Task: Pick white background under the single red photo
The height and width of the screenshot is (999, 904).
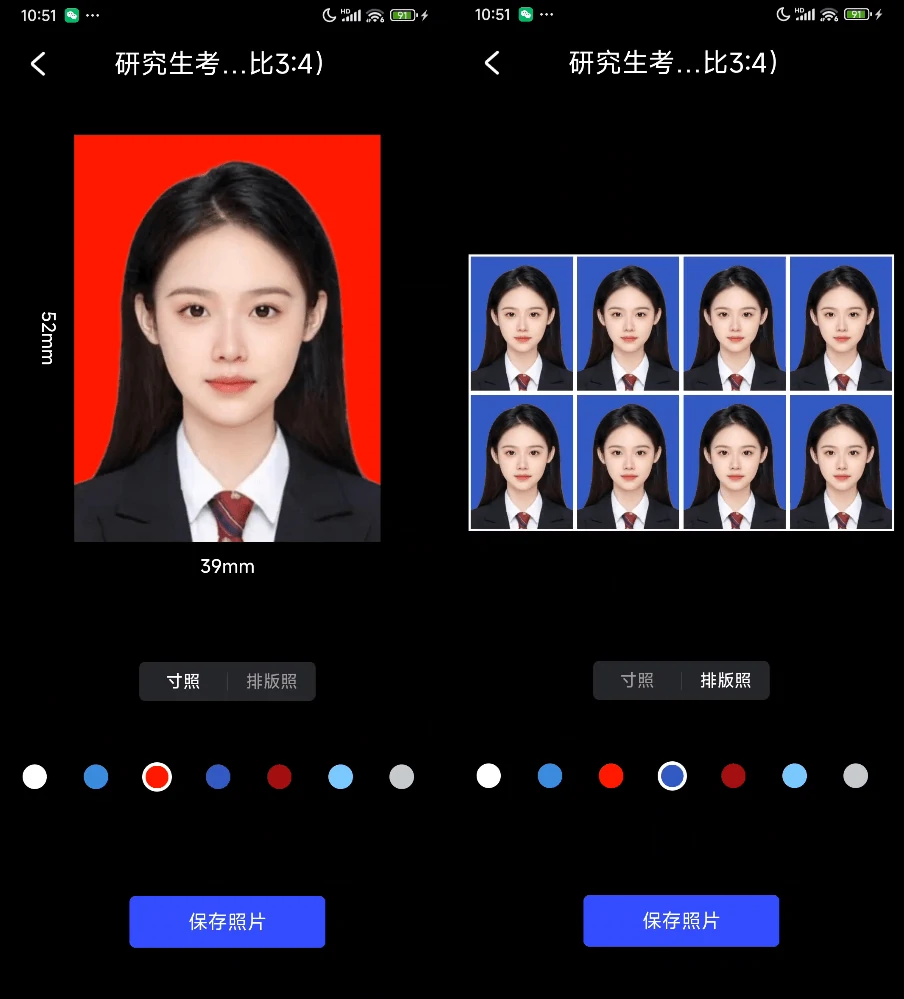Action: [35, 777]
